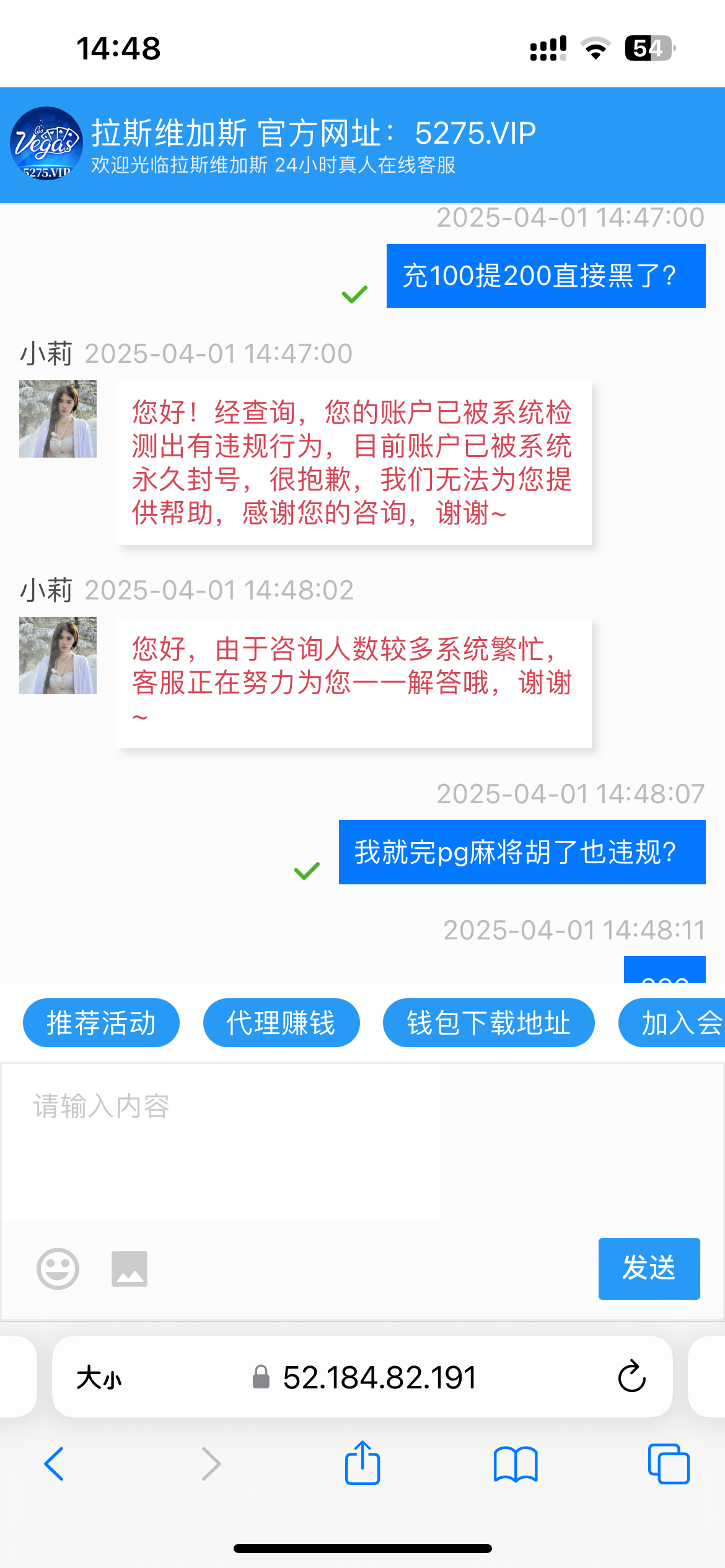Tap the forward navigation arrow
725x1568 pixels.
click(209, 1464)
